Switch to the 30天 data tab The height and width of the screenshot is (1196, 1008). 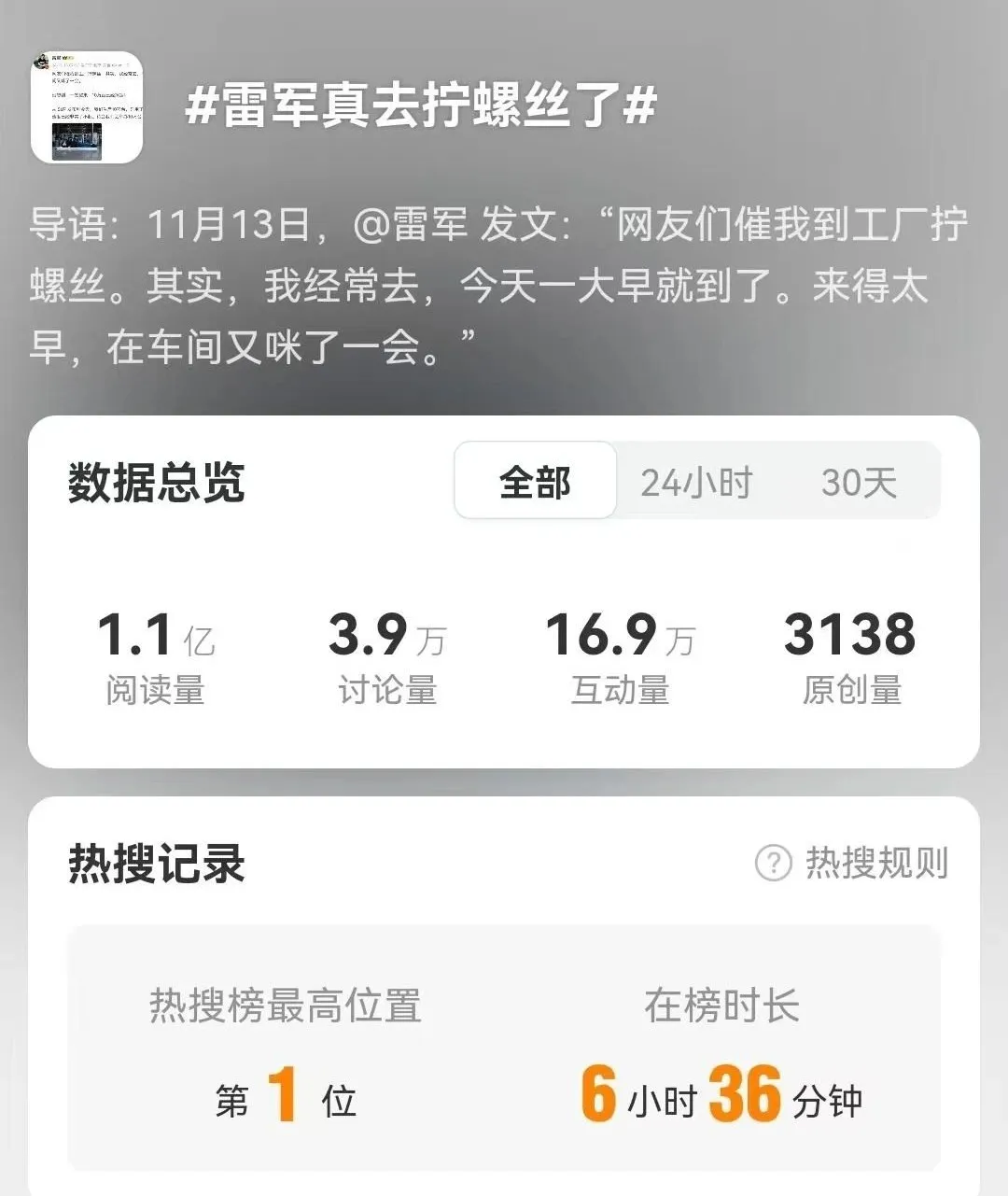859,482
